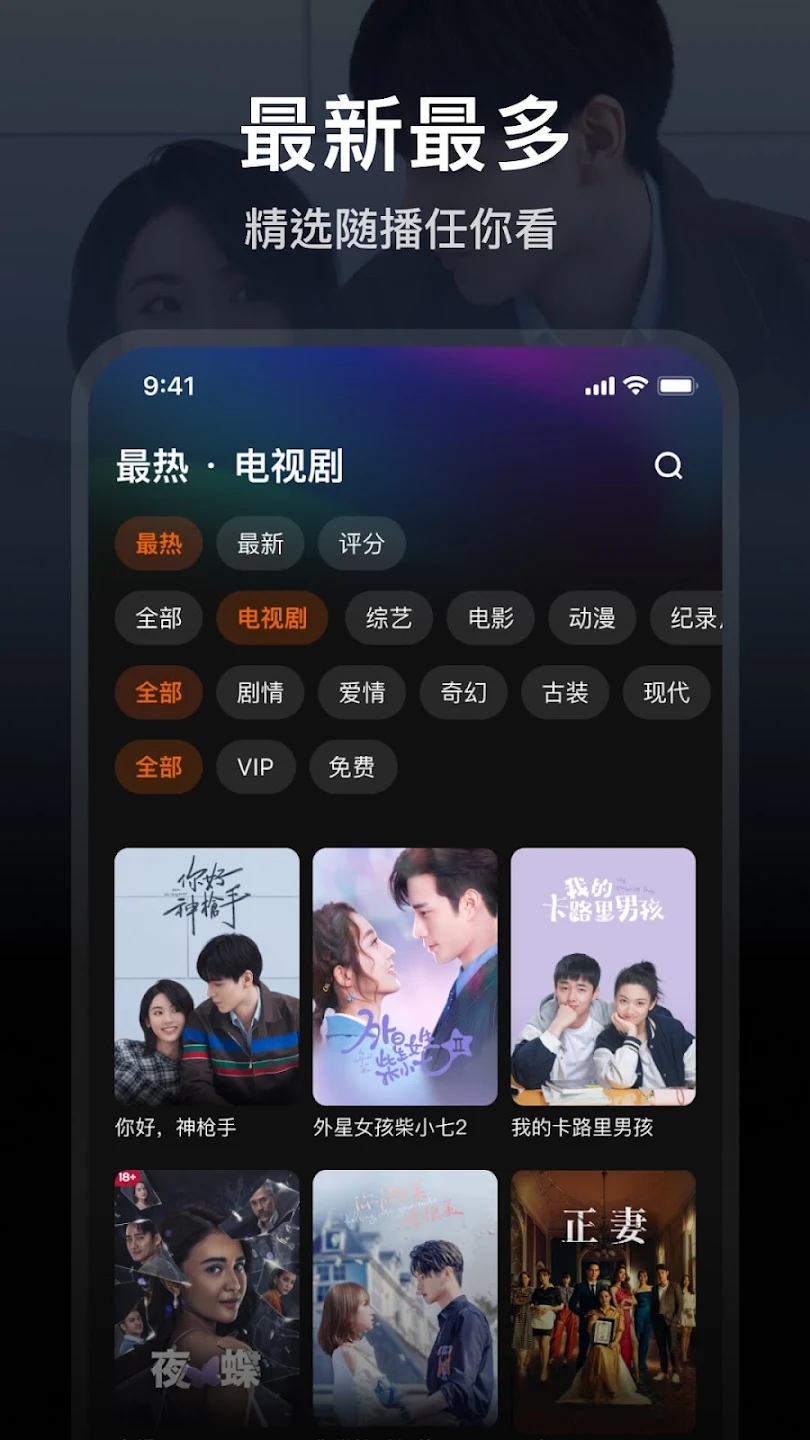Open the 电影 category tab
Image resolution: width=810 pixels, height=1440 pixels.
tap(489, 618)
